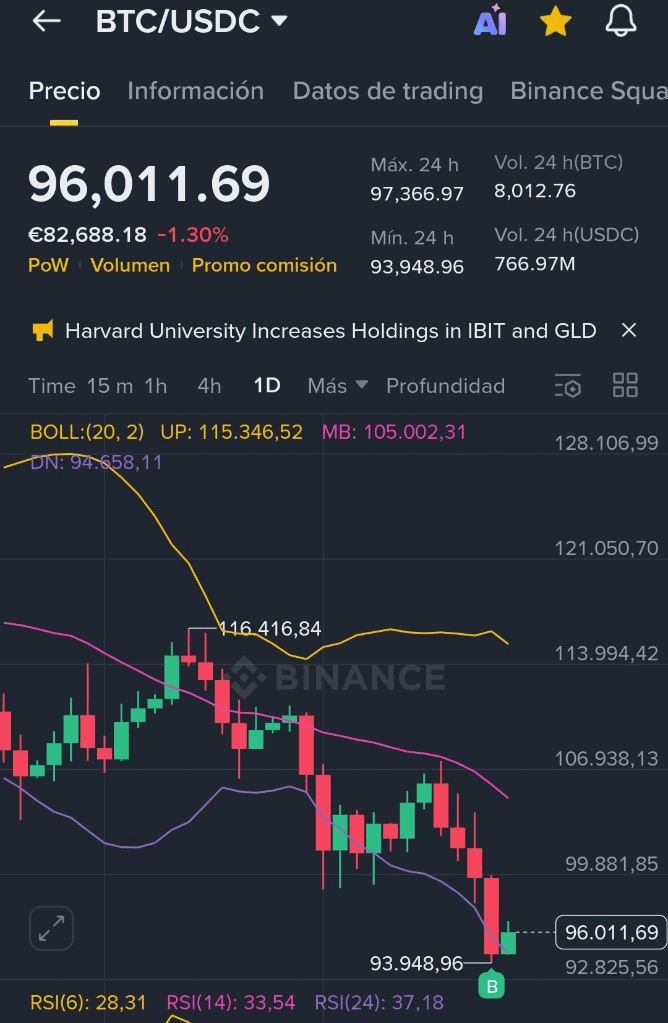The image size is (668, 1023).
Task: Open chart settings icon
Action: pos(567,386)
